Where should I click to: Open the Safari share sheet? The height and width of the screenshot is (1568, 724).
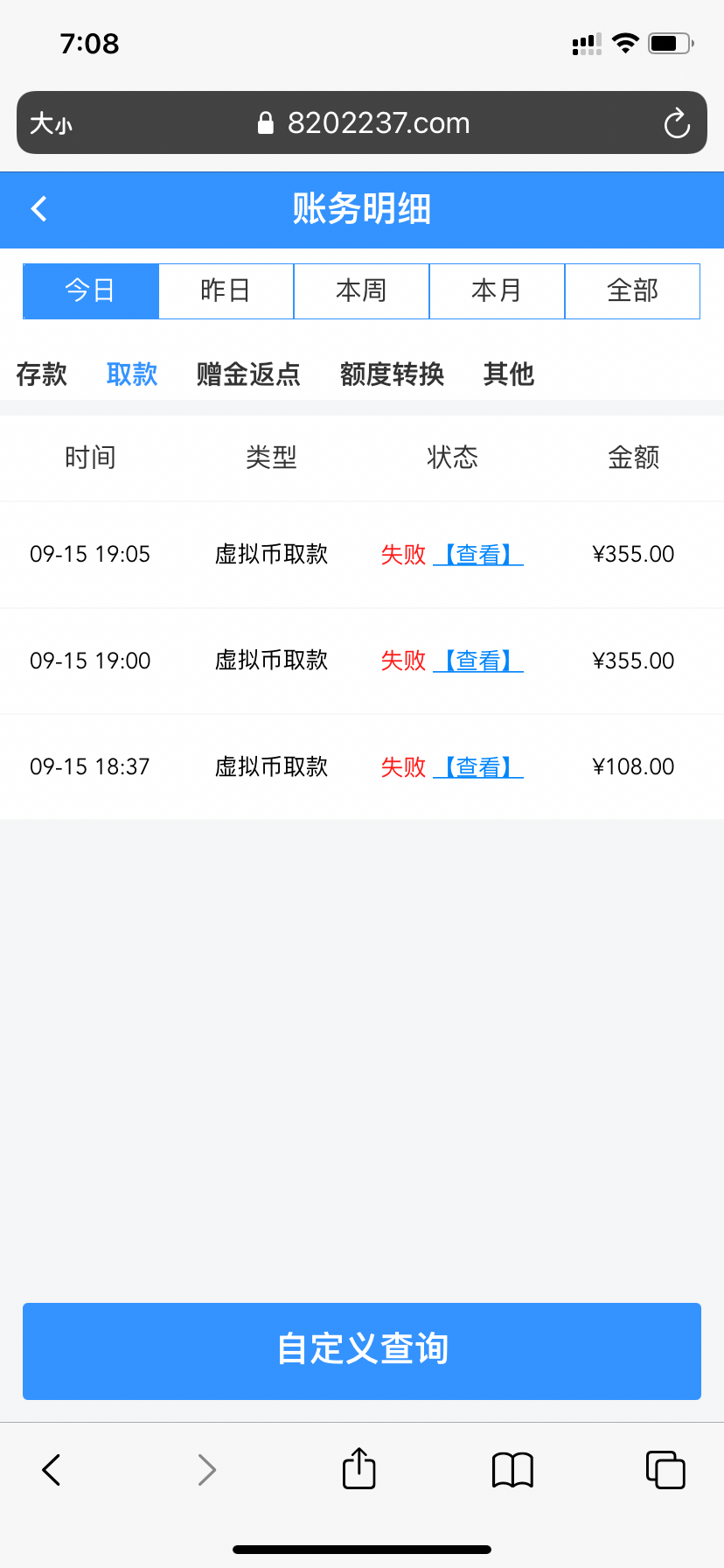tap(359, 1468)
